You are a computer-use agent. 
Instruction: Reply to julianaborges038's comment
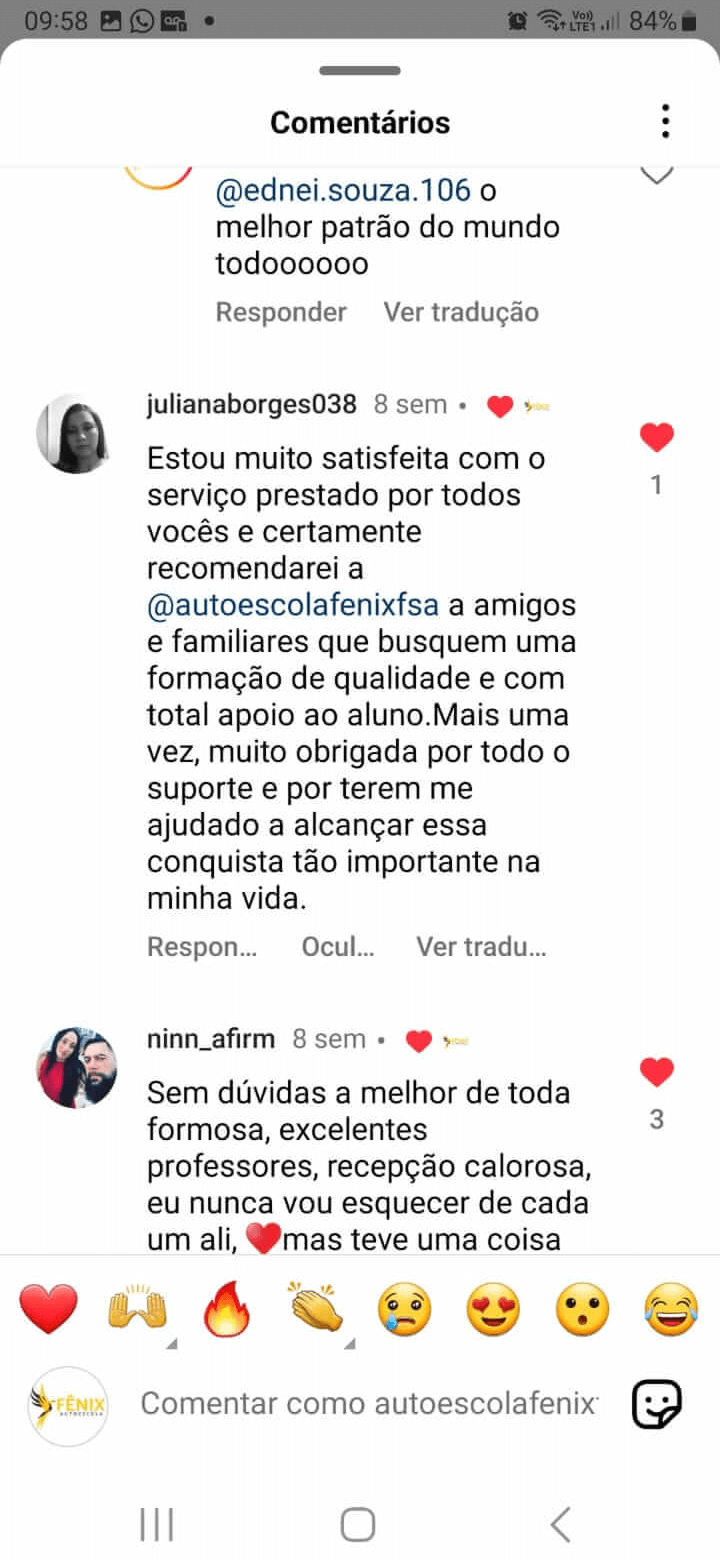click(x=202, y=946)
